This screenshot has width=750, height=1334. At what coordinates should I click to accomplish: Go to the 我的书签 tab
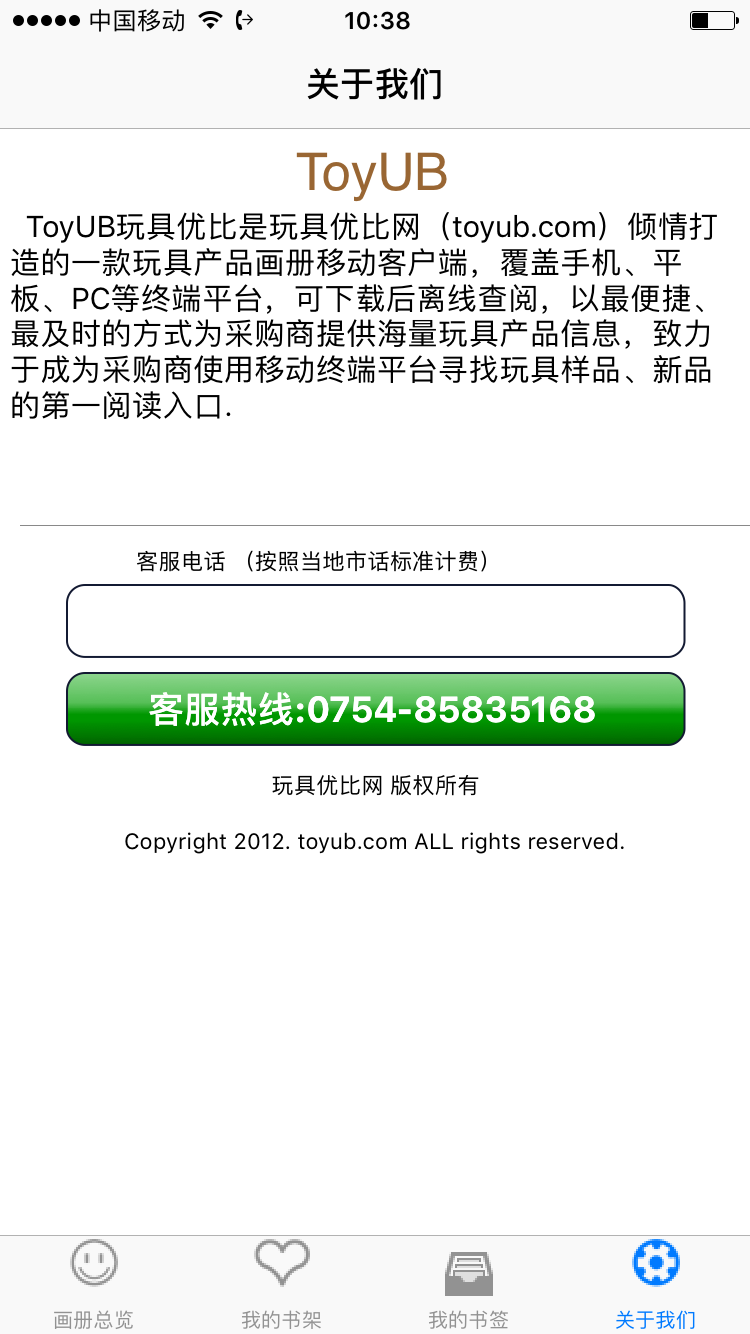tap(468, 1285)
